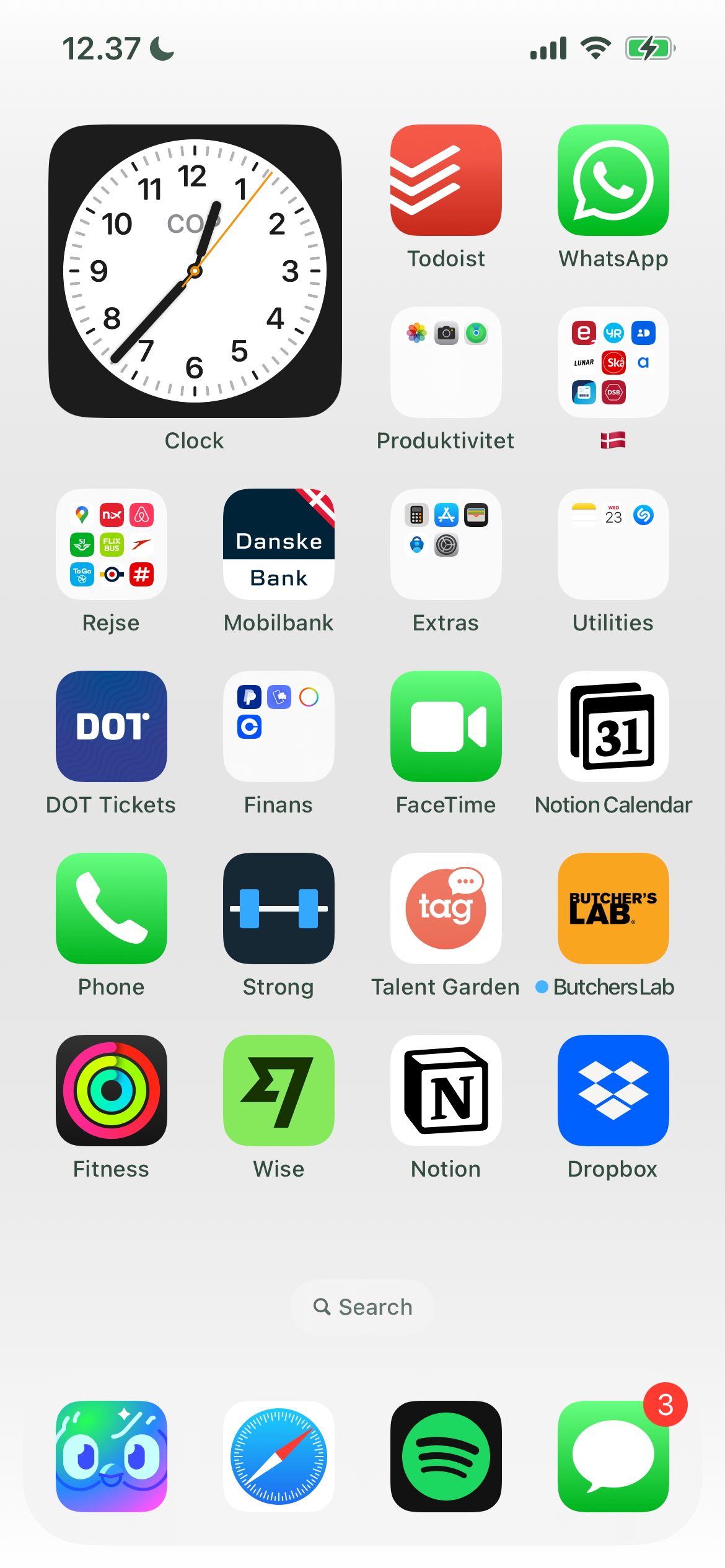725x1568 pixels.
Task: Open Notion Calendar
Action: [x=613, y=726]
